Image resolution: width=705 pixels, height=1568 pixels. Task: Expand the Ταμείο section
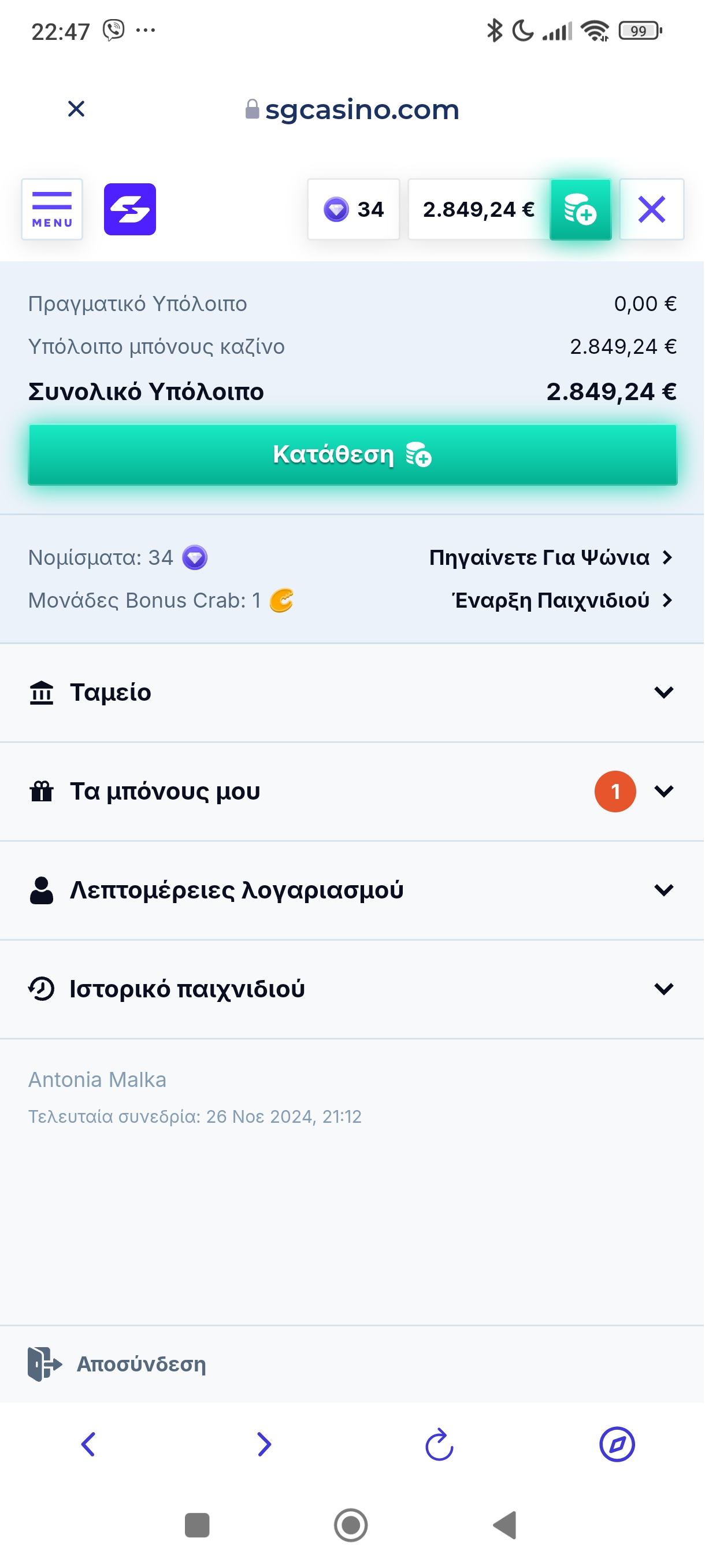[x=352, y=693]
